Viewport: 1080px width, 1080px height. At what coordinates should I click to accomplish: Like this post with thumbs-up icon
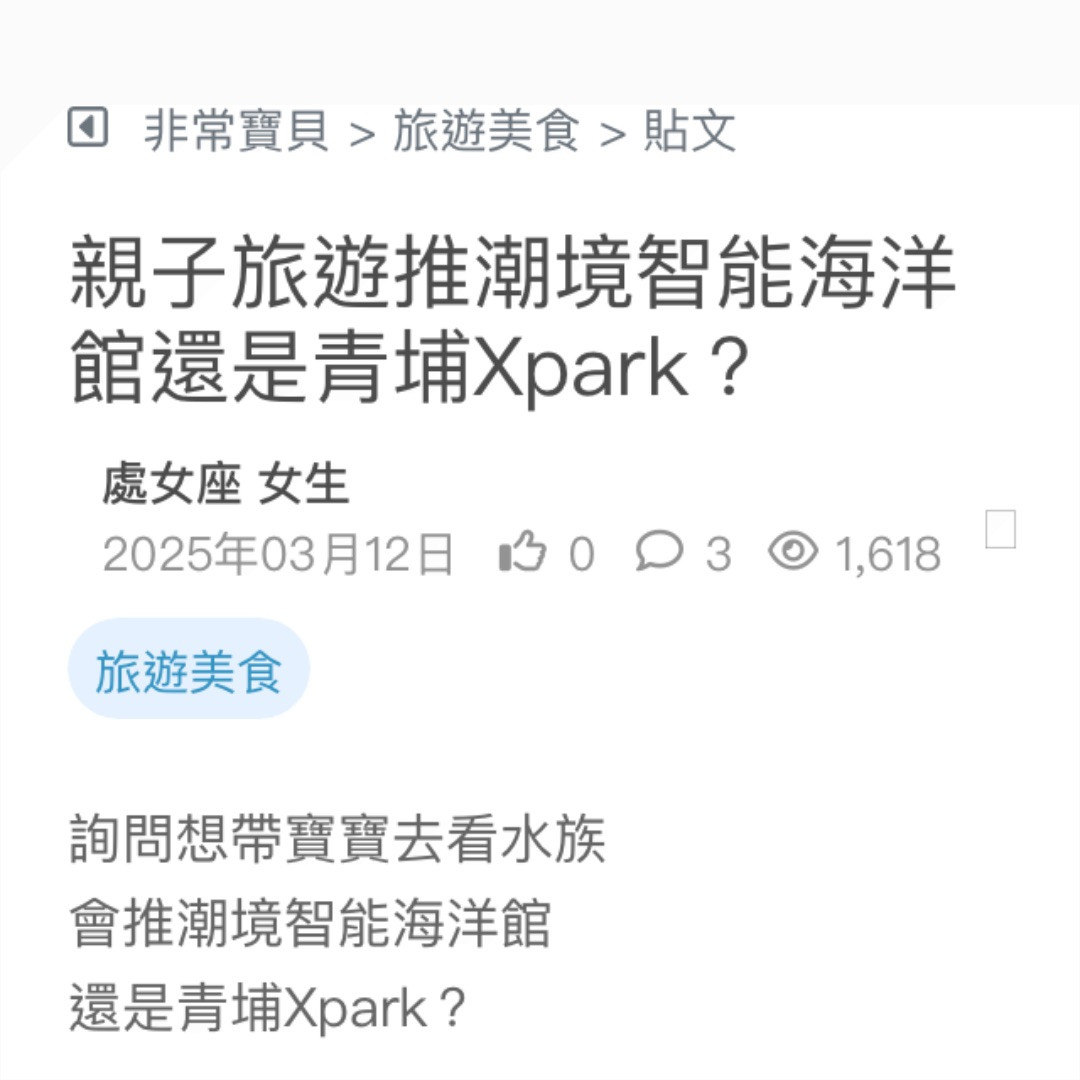click(522, 552)
